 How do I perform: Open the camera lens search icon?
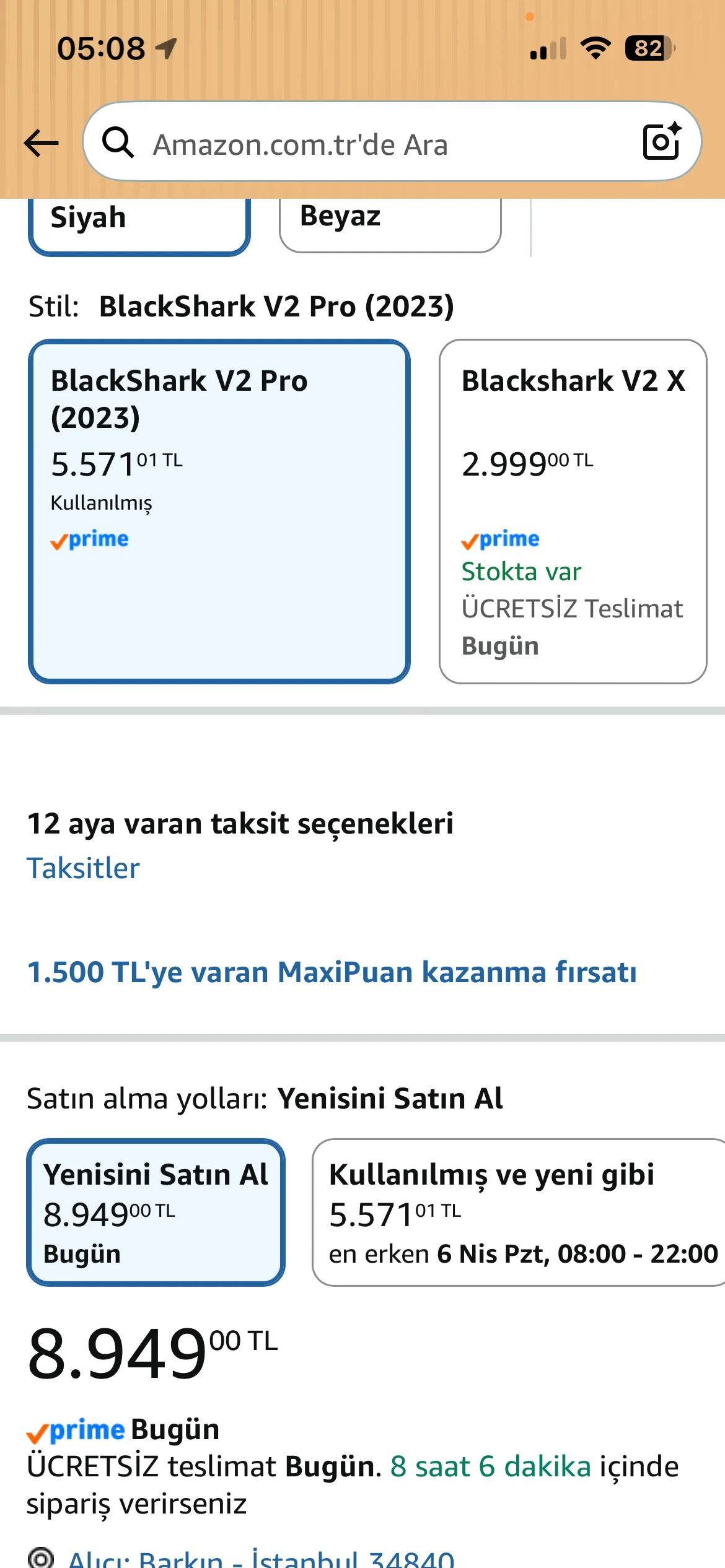[x=661, y=142]
